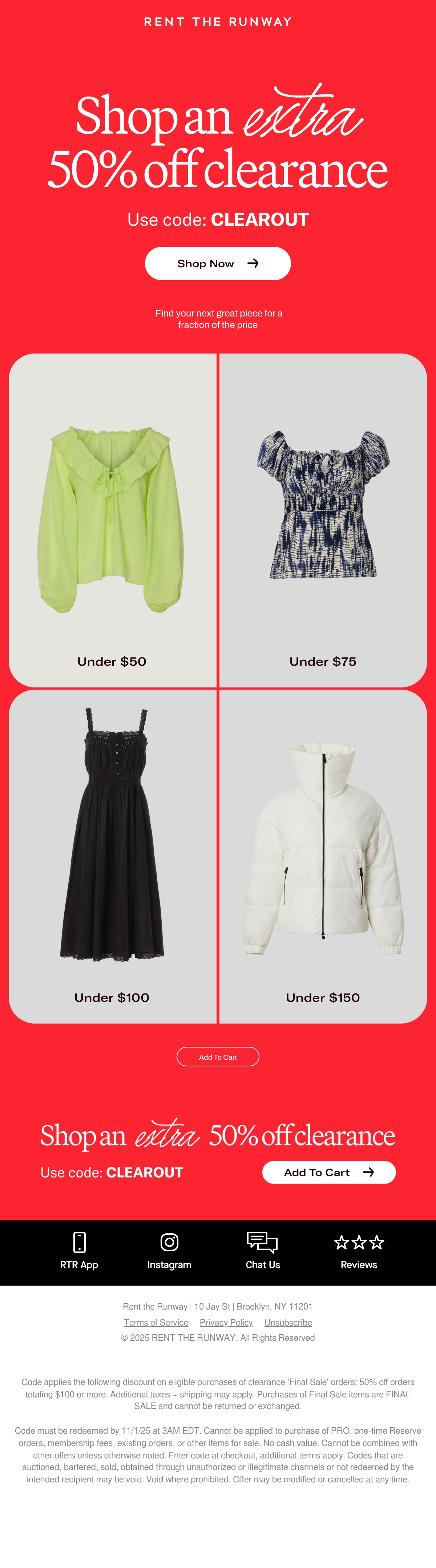Read the Terms of Service
The width and height of the screenshot is (436, 1568).
tap(156, 1322)
